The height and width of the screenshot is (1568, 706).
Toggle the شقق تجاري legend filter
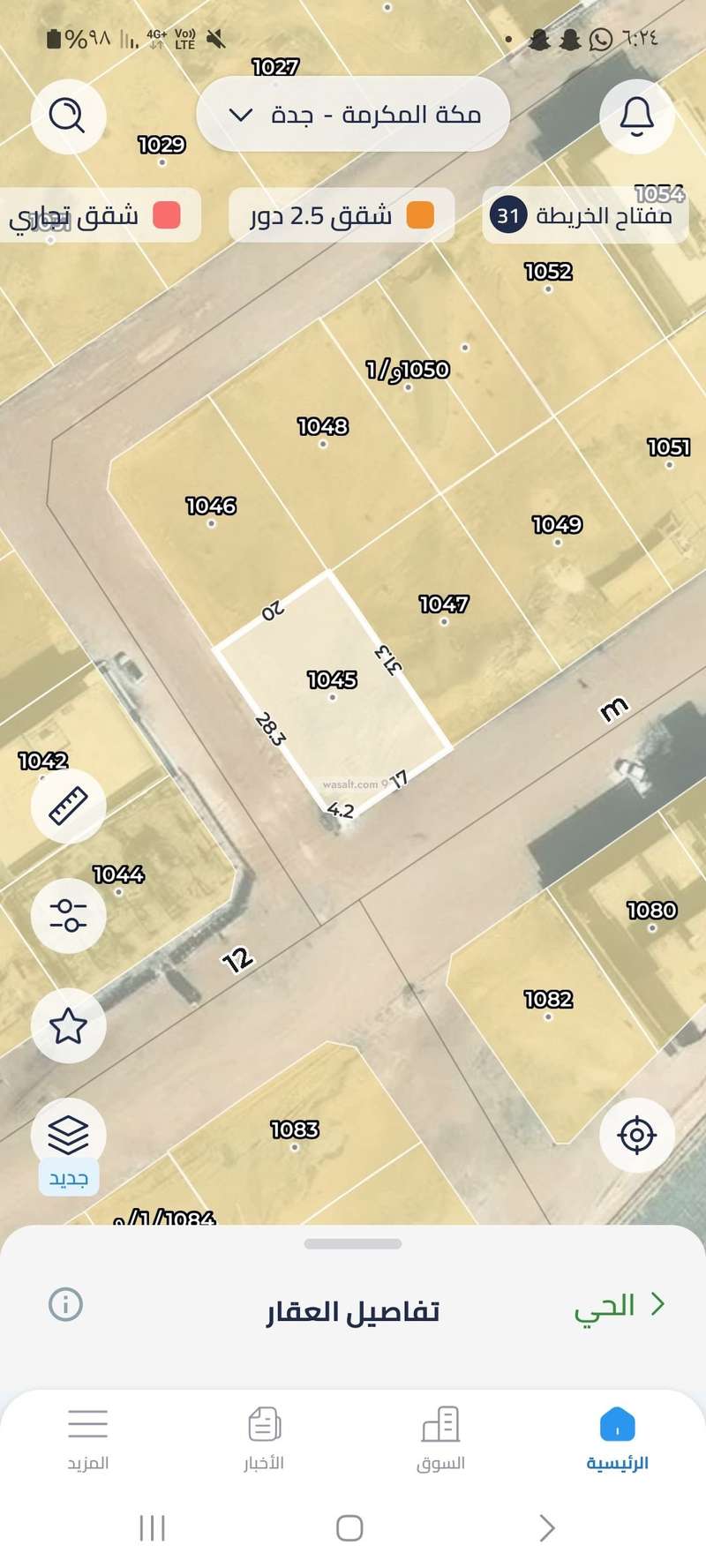tap(99, 214)
